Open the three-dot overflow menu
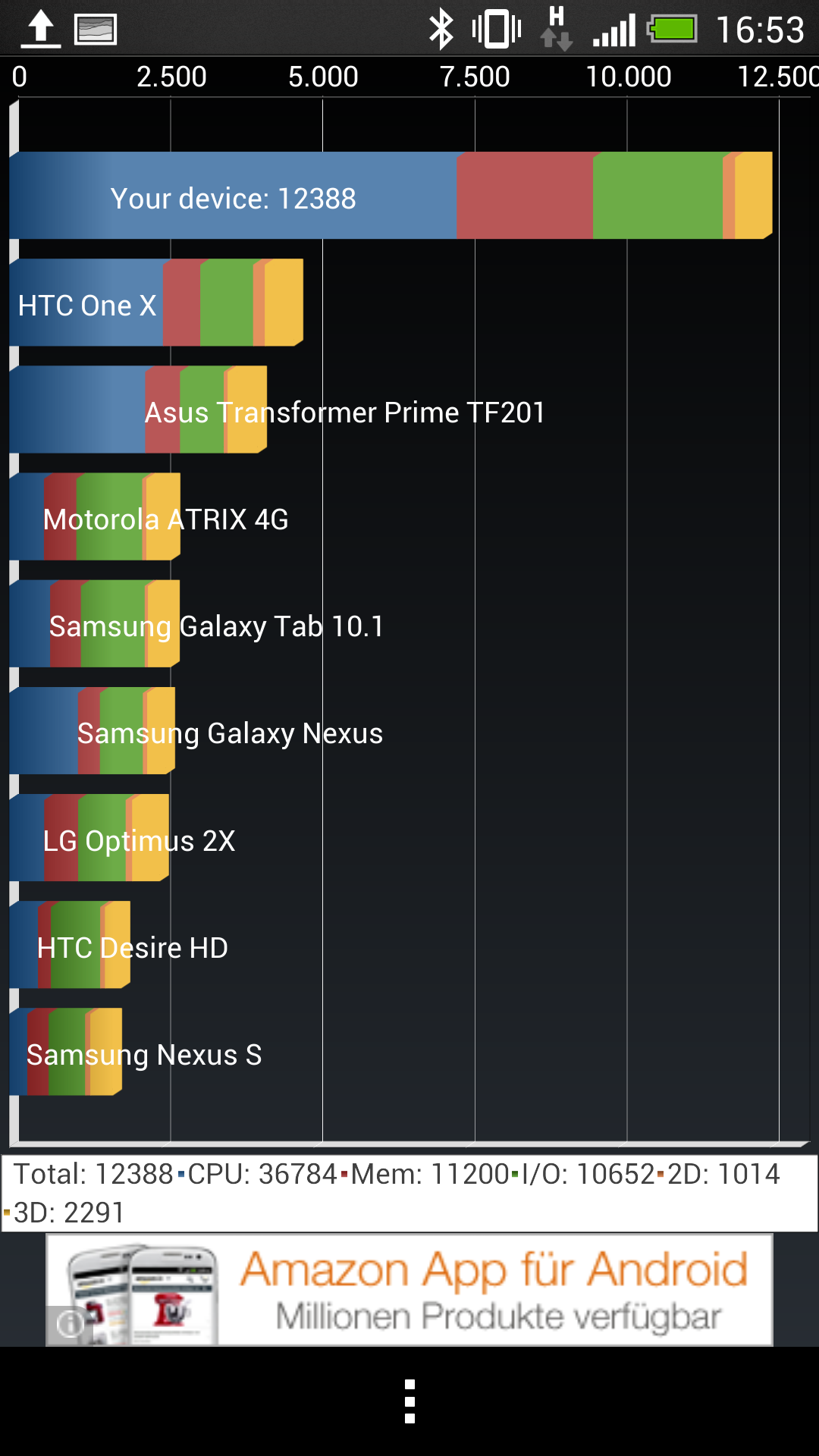Screen dimensions: 819x1456 click(409, 1401)
